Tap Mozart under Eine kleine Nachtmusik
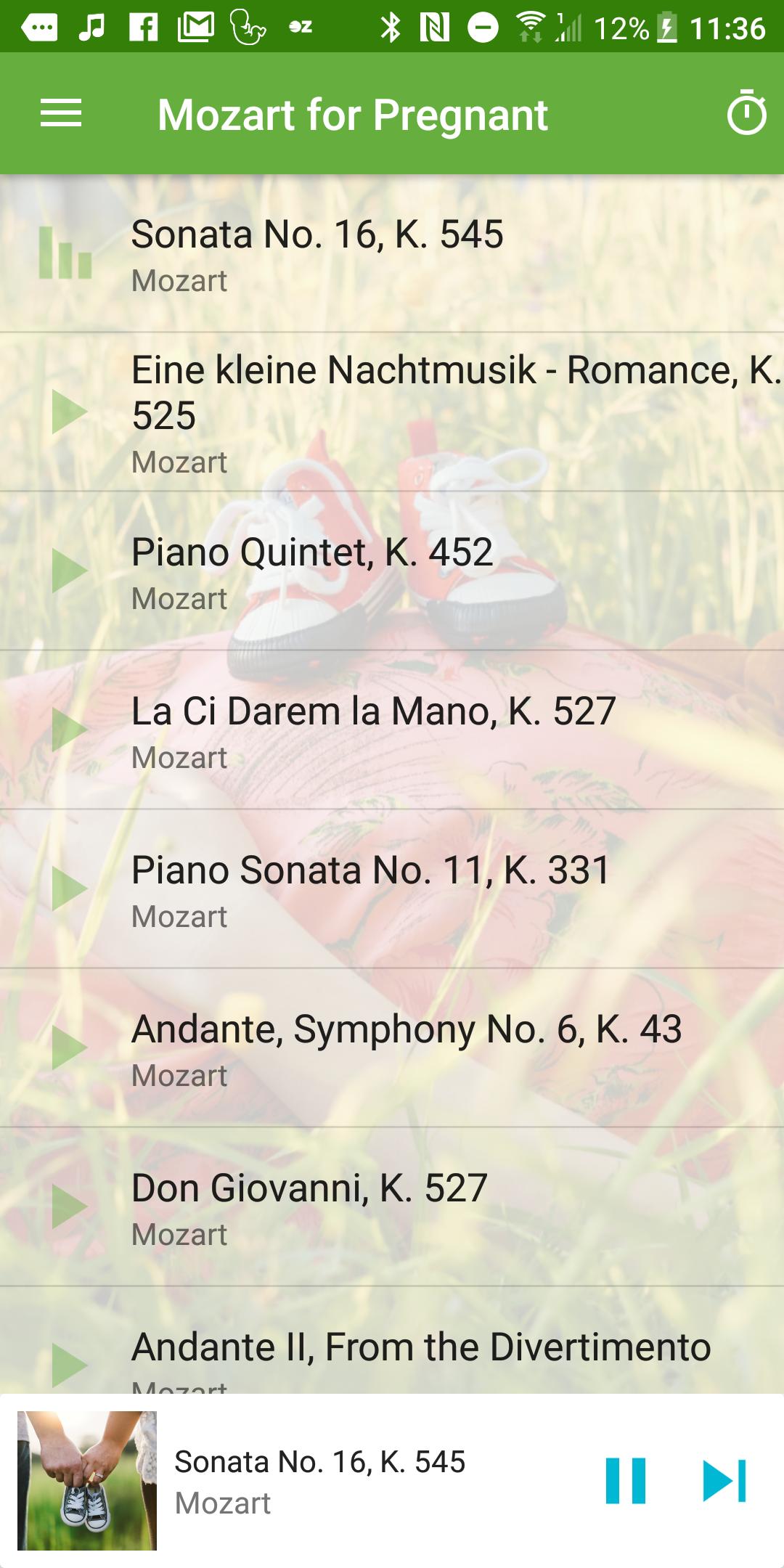This screenshot has width=784, height=1568. pyautogui.click(x=179, y=462)
